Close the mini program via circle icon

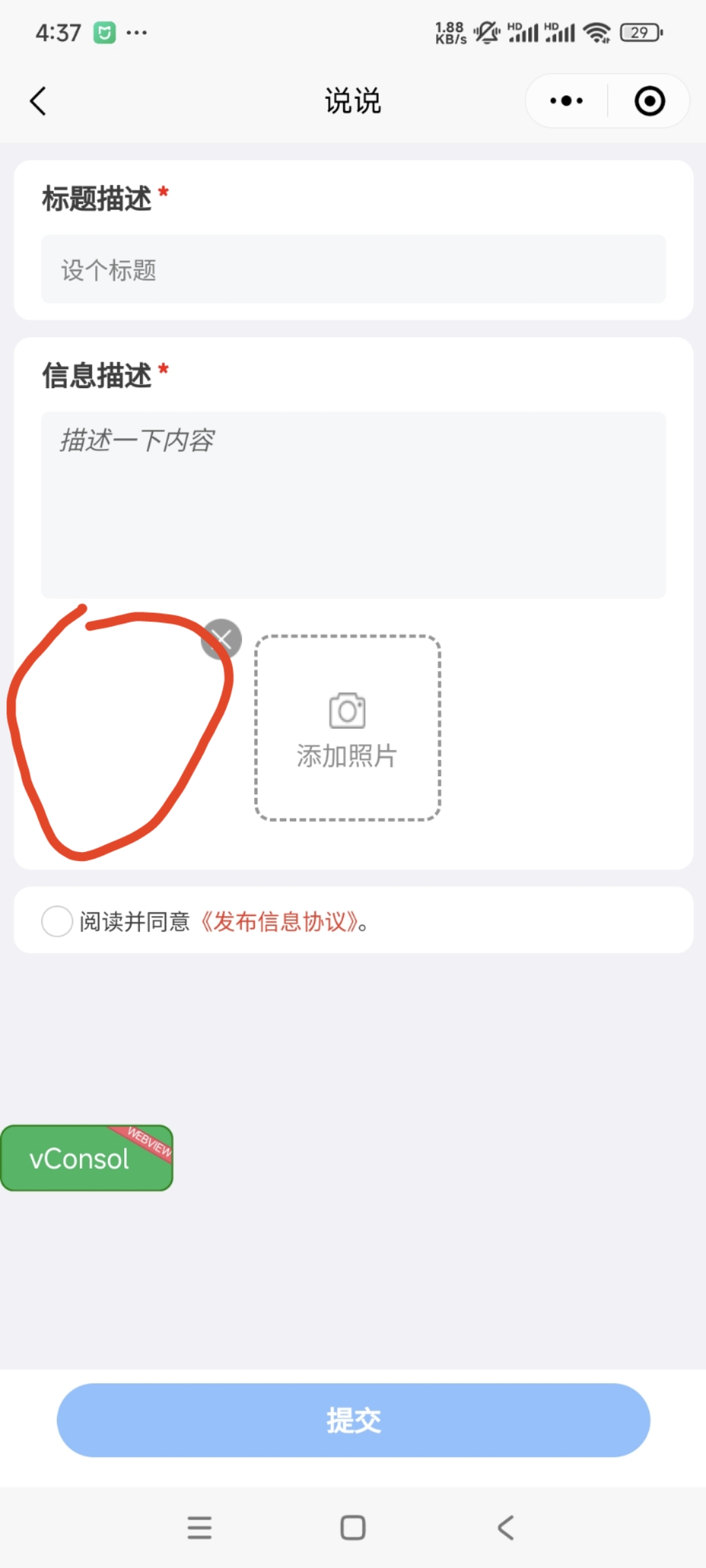[x=649, y=101]
